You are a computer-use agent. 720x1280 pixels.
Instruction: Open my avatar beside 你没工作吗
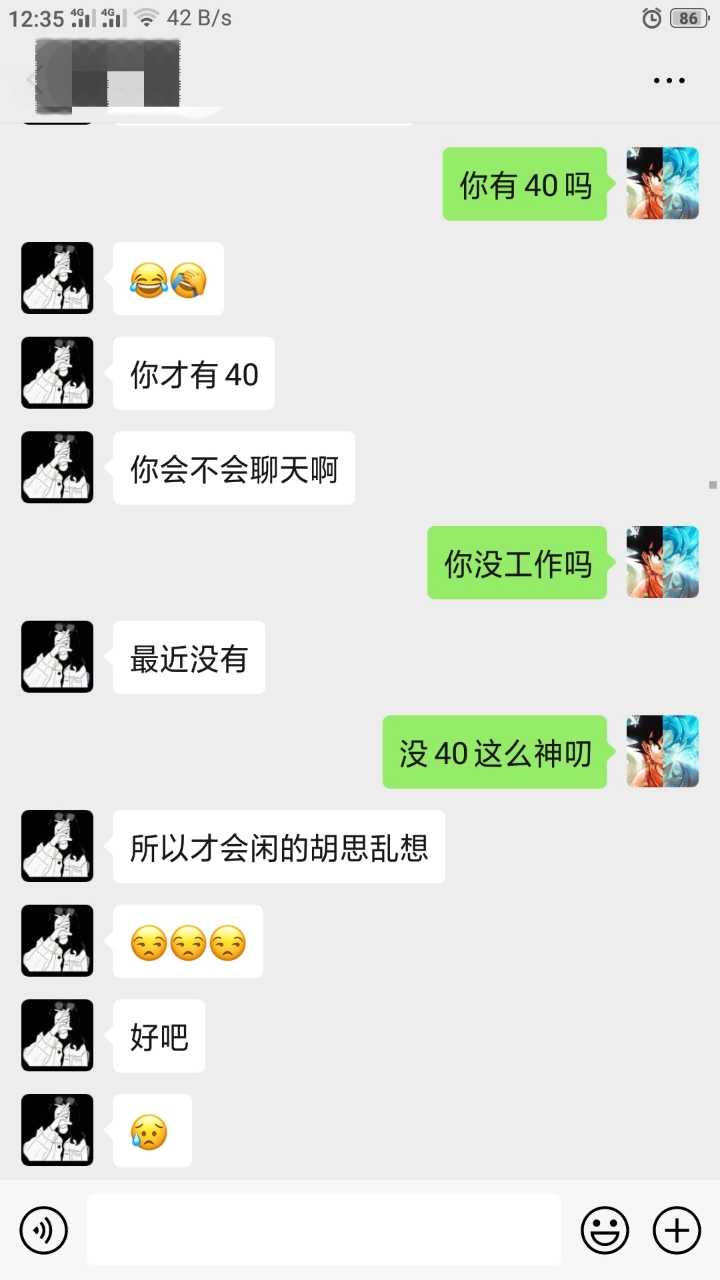[662, 562]
